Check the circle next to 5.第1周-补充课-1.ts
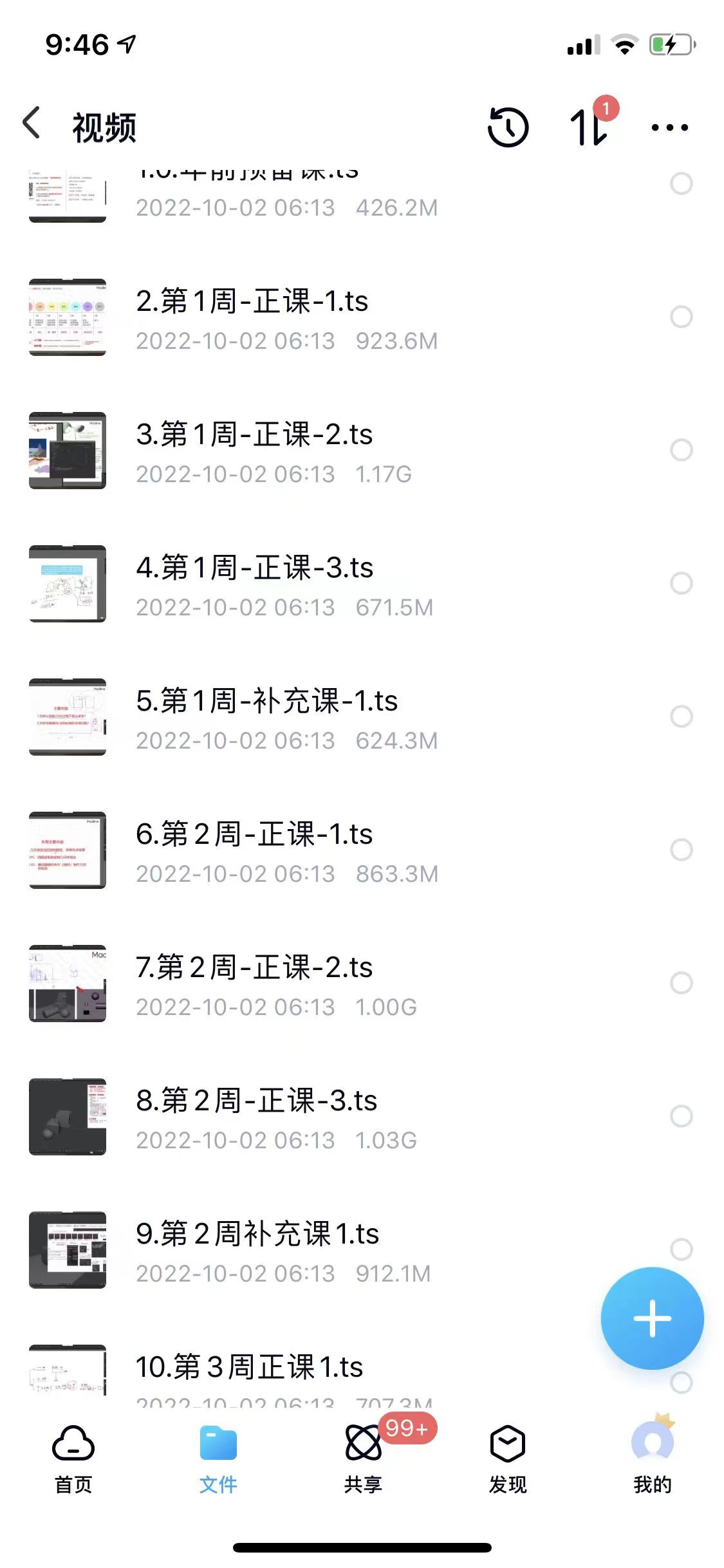 tap(682, 716)
